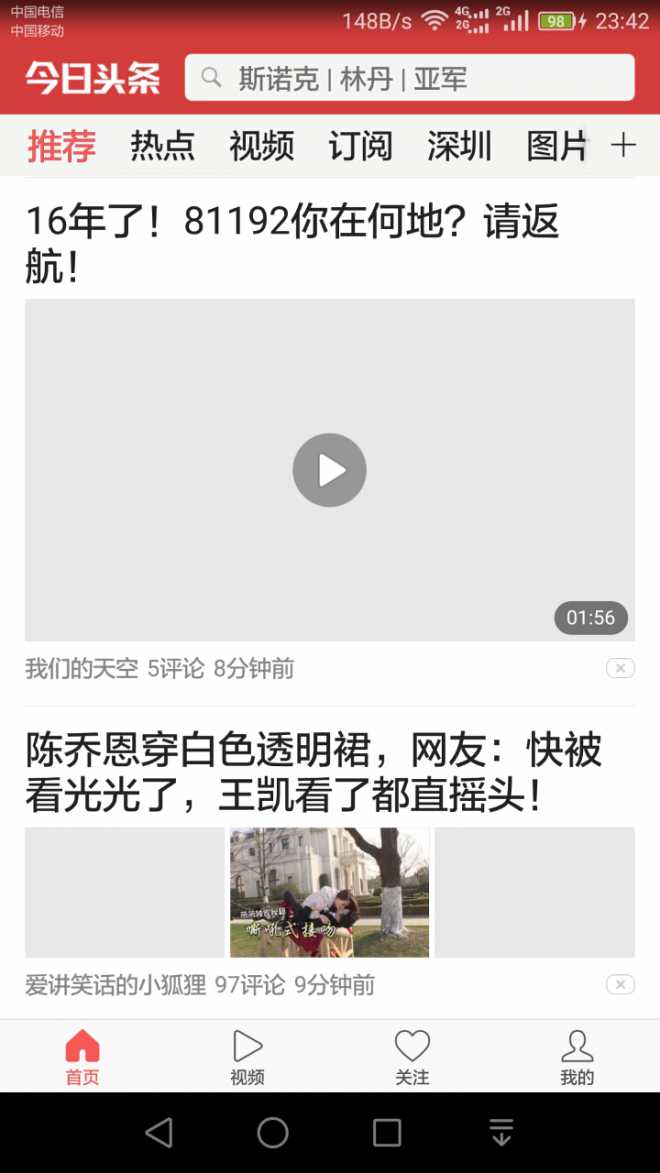Screen dimensions: 660x1173
Task: Open the 订阅 tab
Action: click(x=360, y=146)
